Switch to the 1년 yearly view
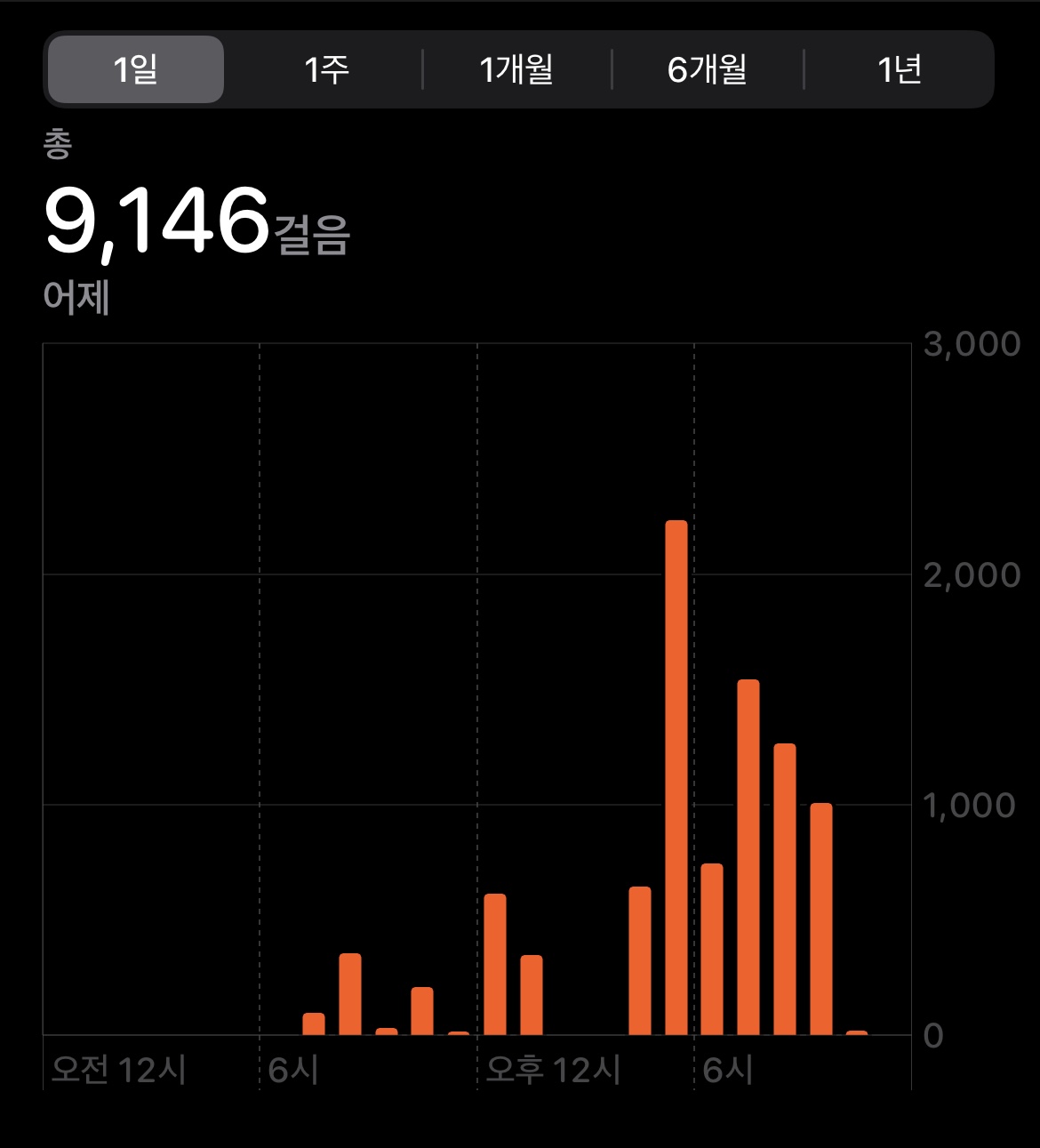The height and width of the screenshot is (1148, 1040). point(899,69)
